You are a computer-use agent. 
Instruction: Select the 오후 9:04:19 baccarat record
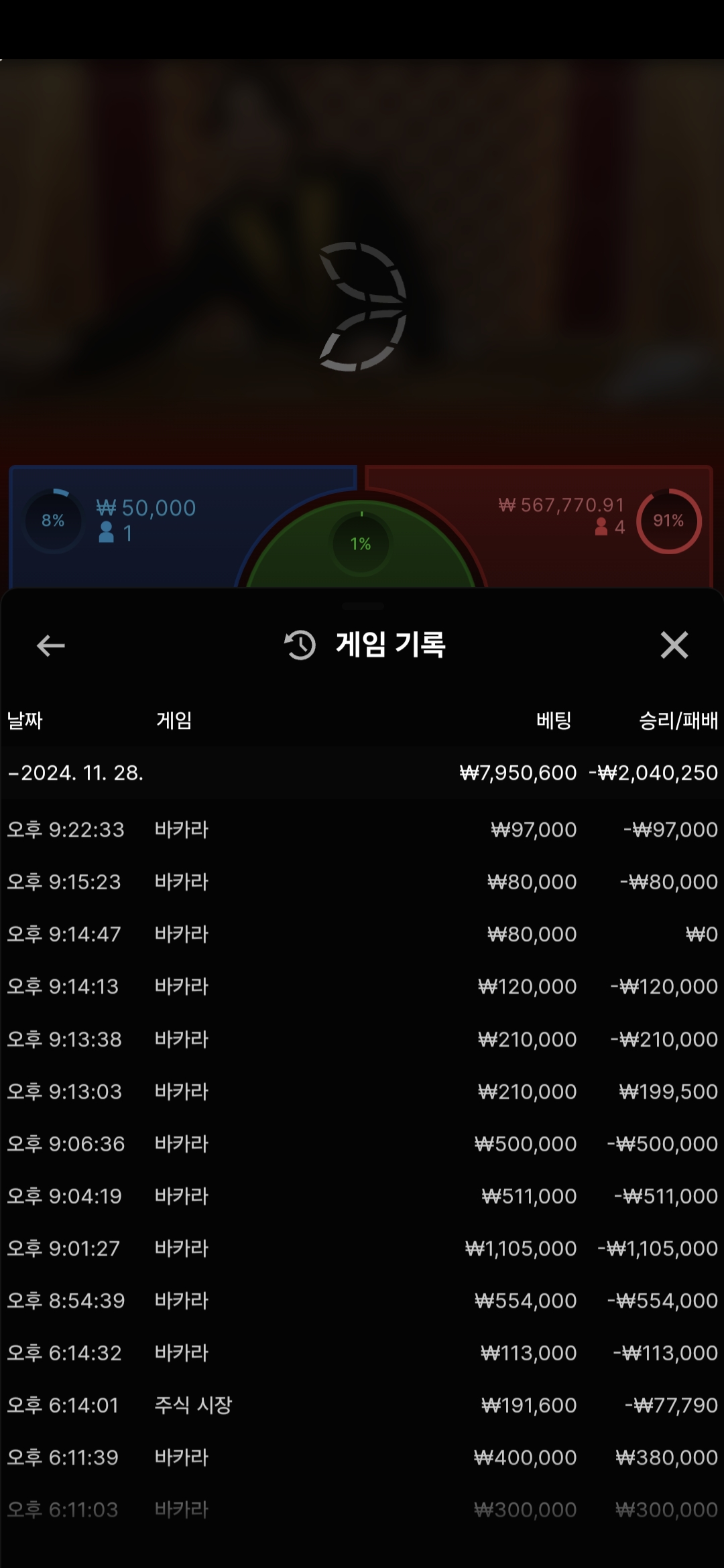click(x=362, y=1196)
